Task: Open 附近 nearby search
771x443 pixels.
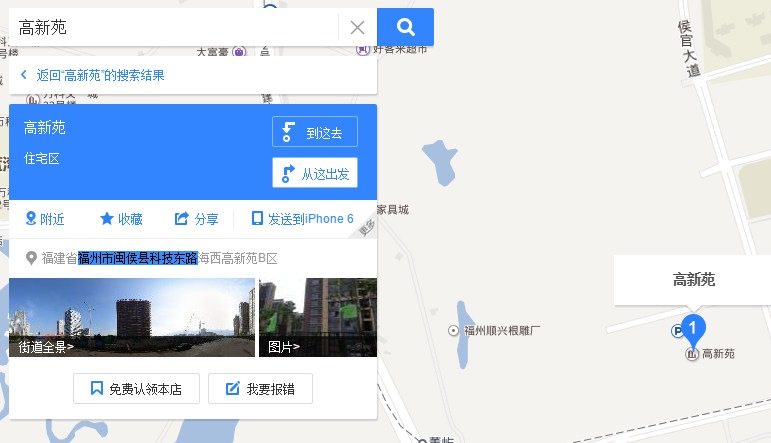Action: click(45, 219)
